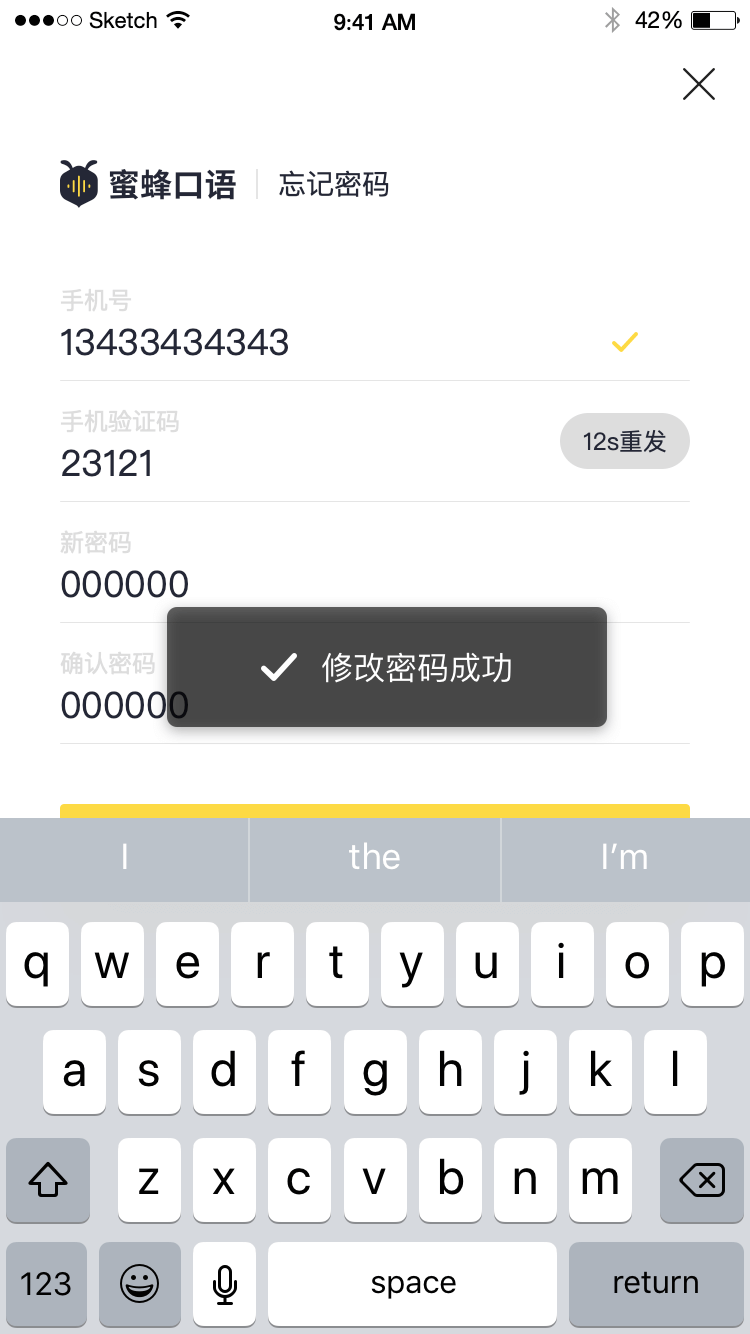This screenshot has width=750, height=1334.
Task: Open the emoji keyboard
Action: point(139,1283)
